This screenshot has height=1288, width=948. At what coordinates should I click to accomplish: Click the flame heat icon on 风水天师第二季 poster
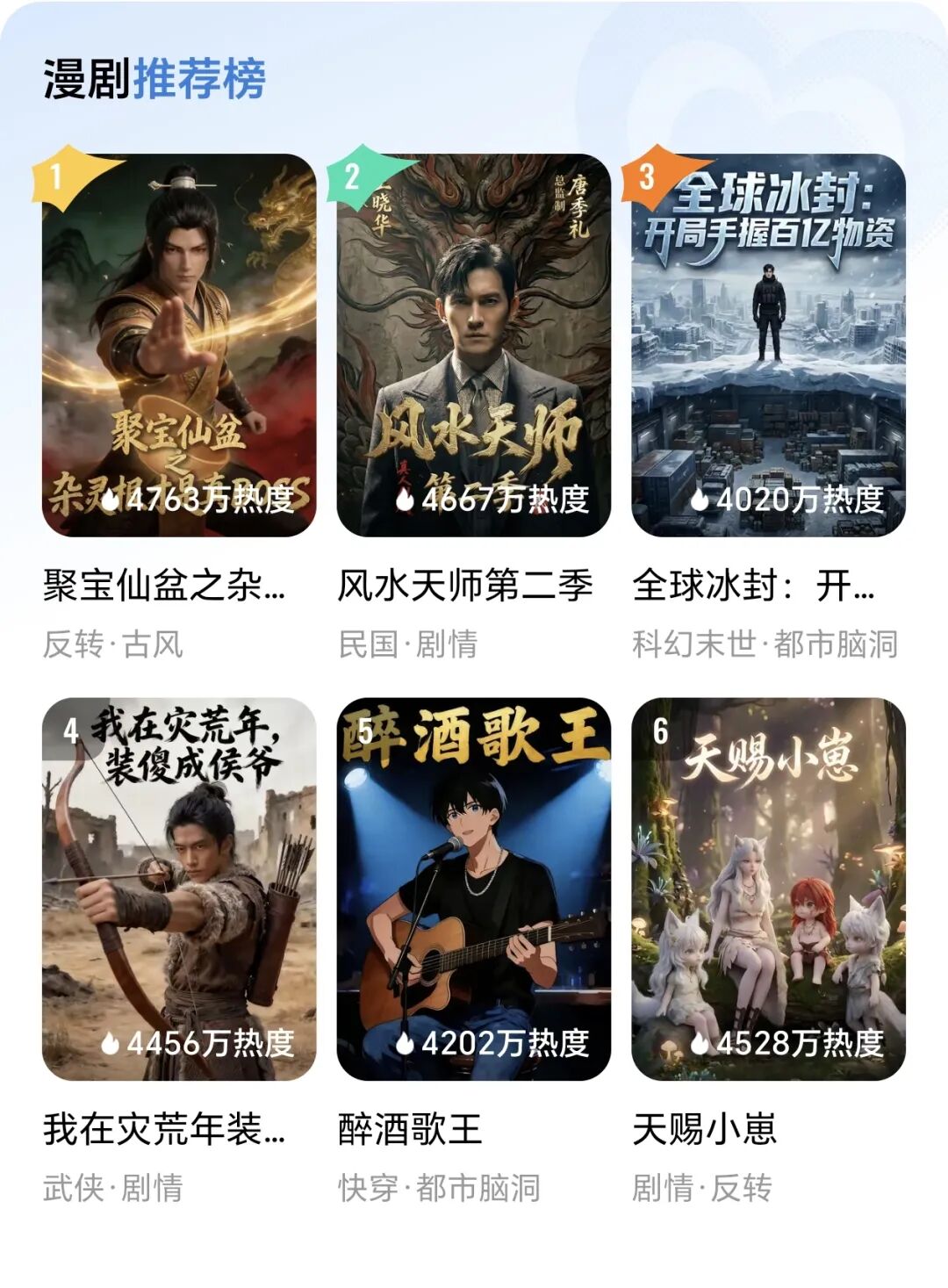(x=406, y=498)
